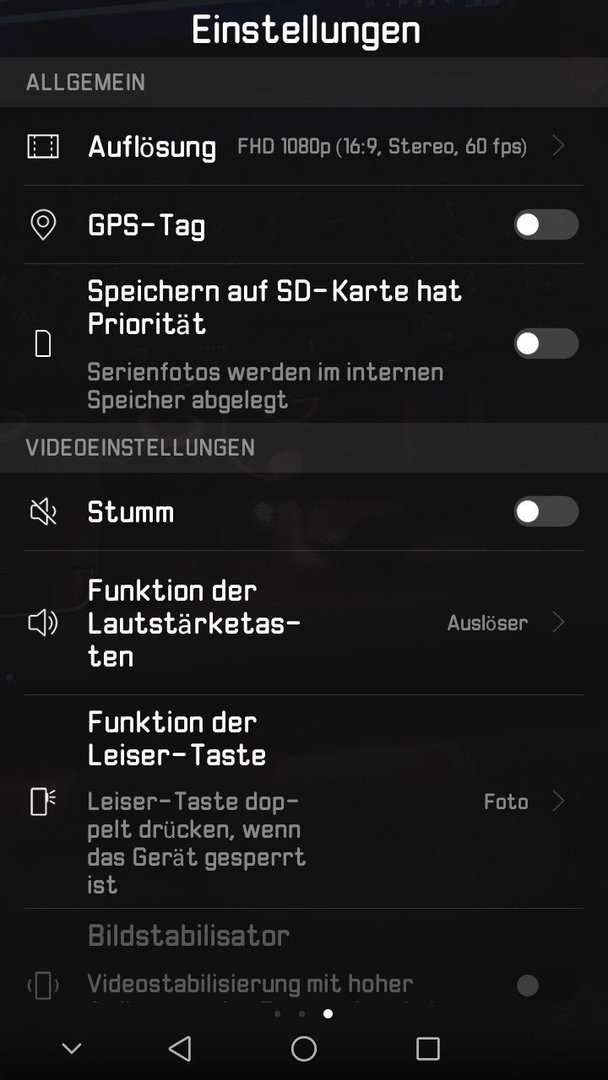Open Funktion der Leiser-Taste setting

point(304,802)
